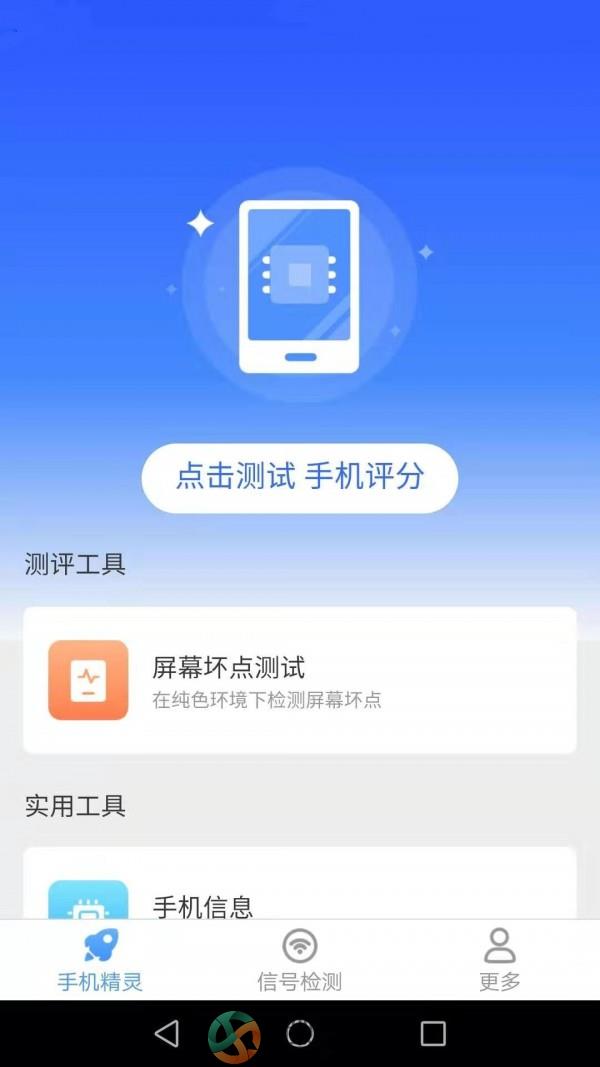Open 屏幕坏点测试 tool

[300, 680]
